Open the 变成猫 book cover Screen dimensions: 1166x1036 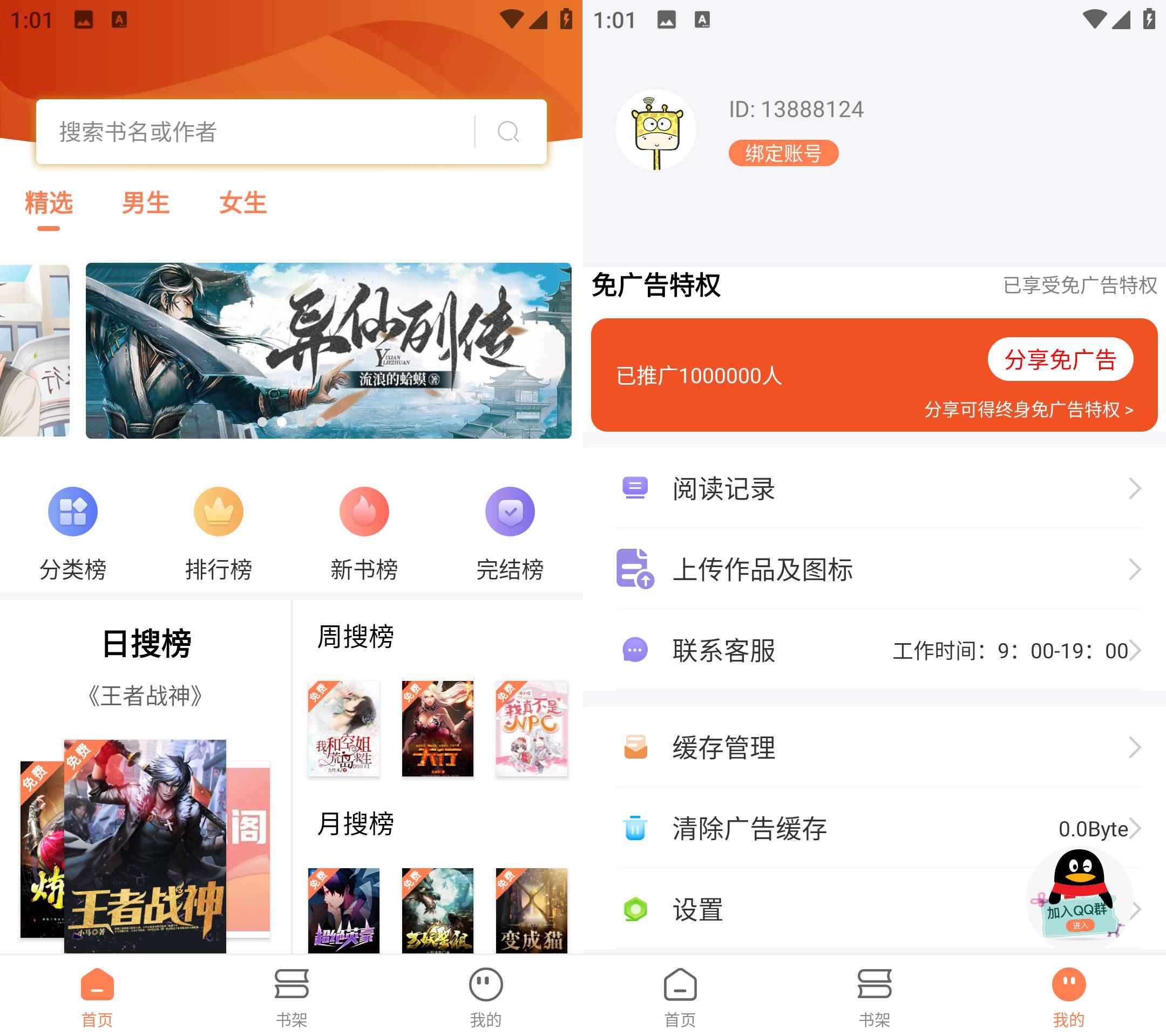(531, 910)
